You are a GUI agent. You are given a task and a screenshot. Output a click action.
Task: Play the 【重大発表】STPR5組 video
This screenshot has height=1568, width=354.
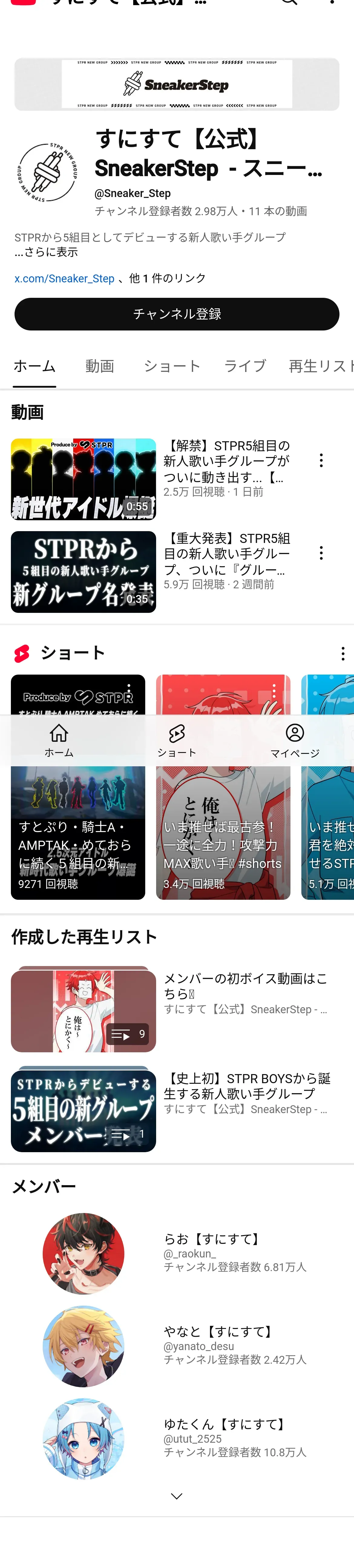[x=83, y=572]
